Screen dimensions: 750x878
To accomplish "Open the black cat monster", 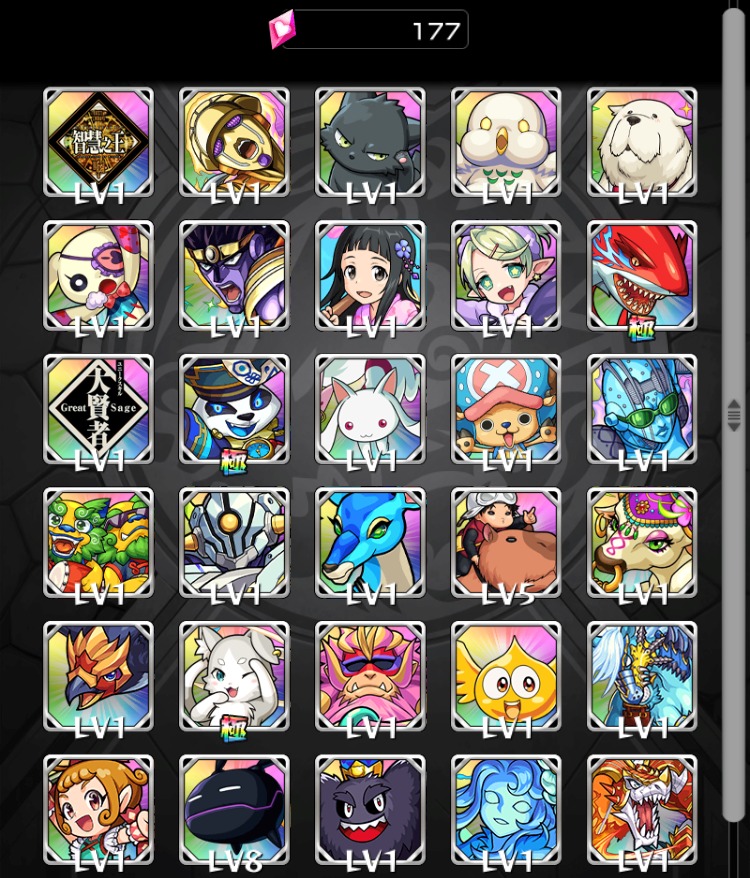I will [370, 141].
